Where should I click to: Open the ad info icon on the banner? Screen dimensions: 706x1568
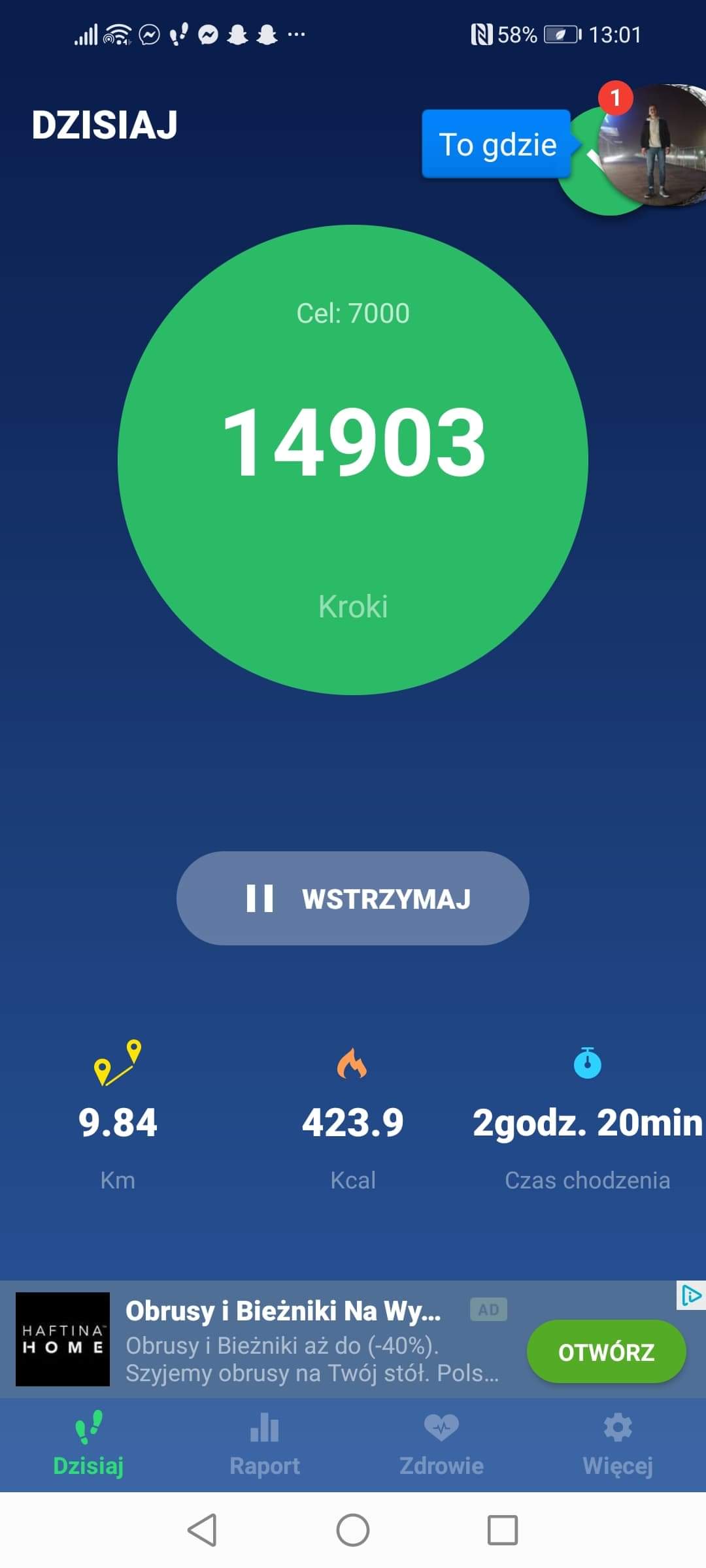690,1295
